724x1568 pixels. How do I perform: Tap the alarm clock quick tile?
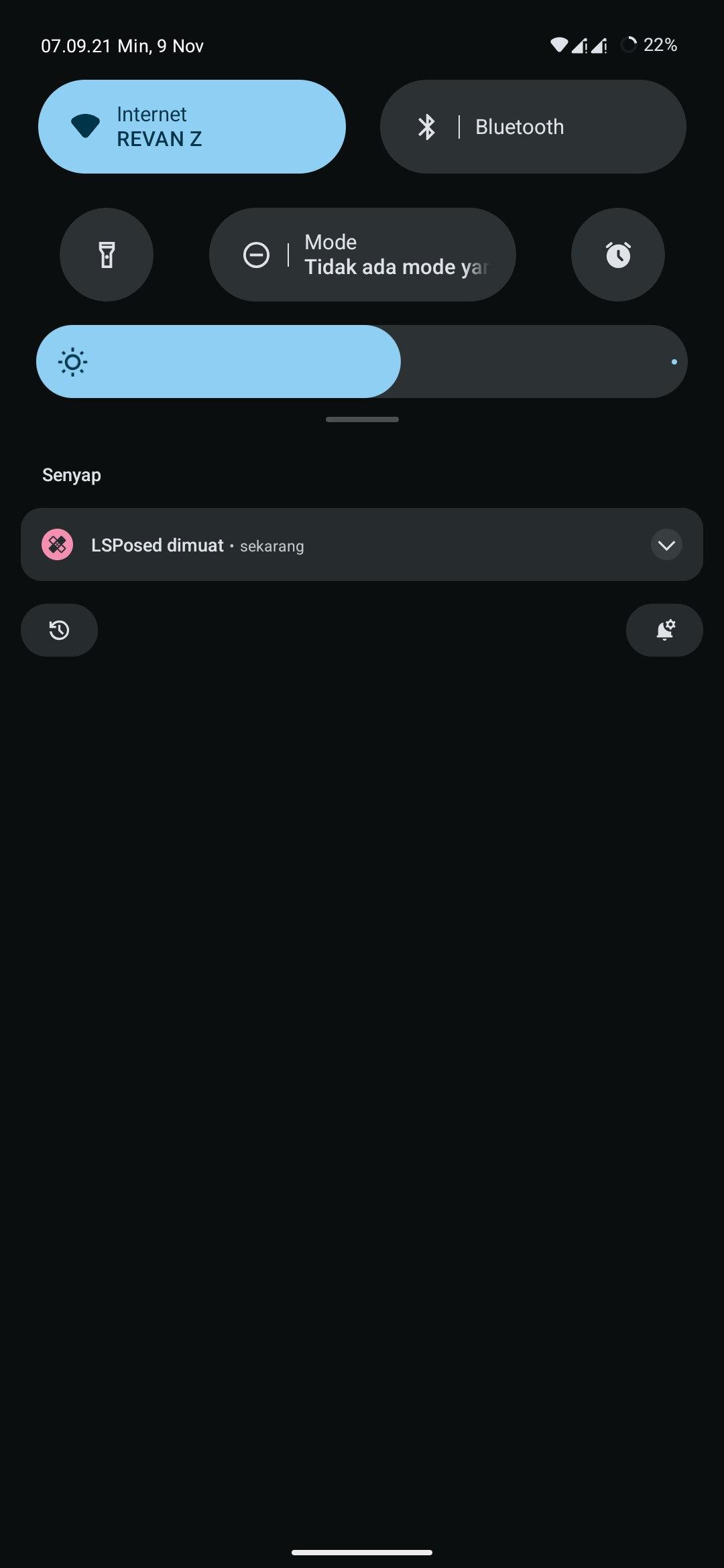pyautogui.click(x=617, y=255)
